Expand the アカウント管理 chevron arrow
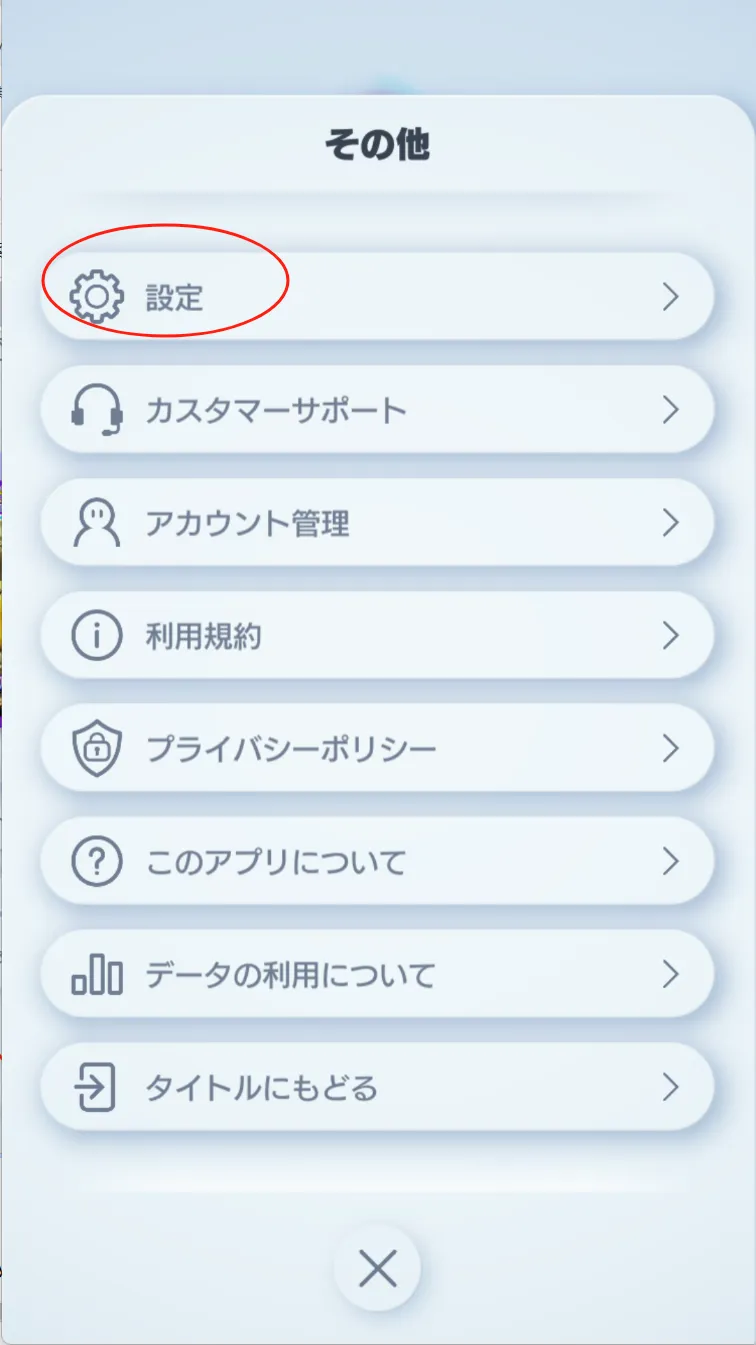The image size is (756, 1345). point(672,523)
